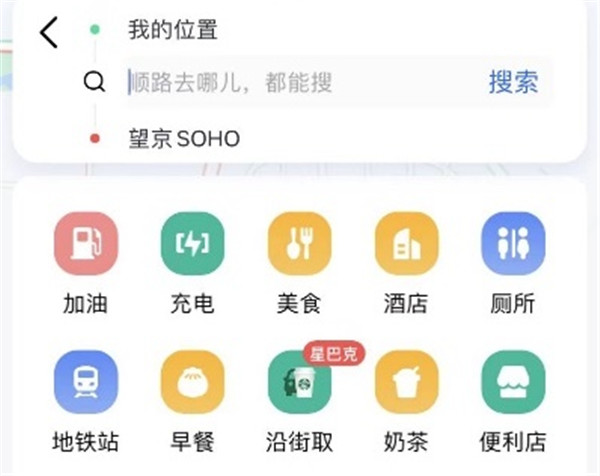Tap the 搜索 button
This screenshot has width=600, height=476.
513,83
